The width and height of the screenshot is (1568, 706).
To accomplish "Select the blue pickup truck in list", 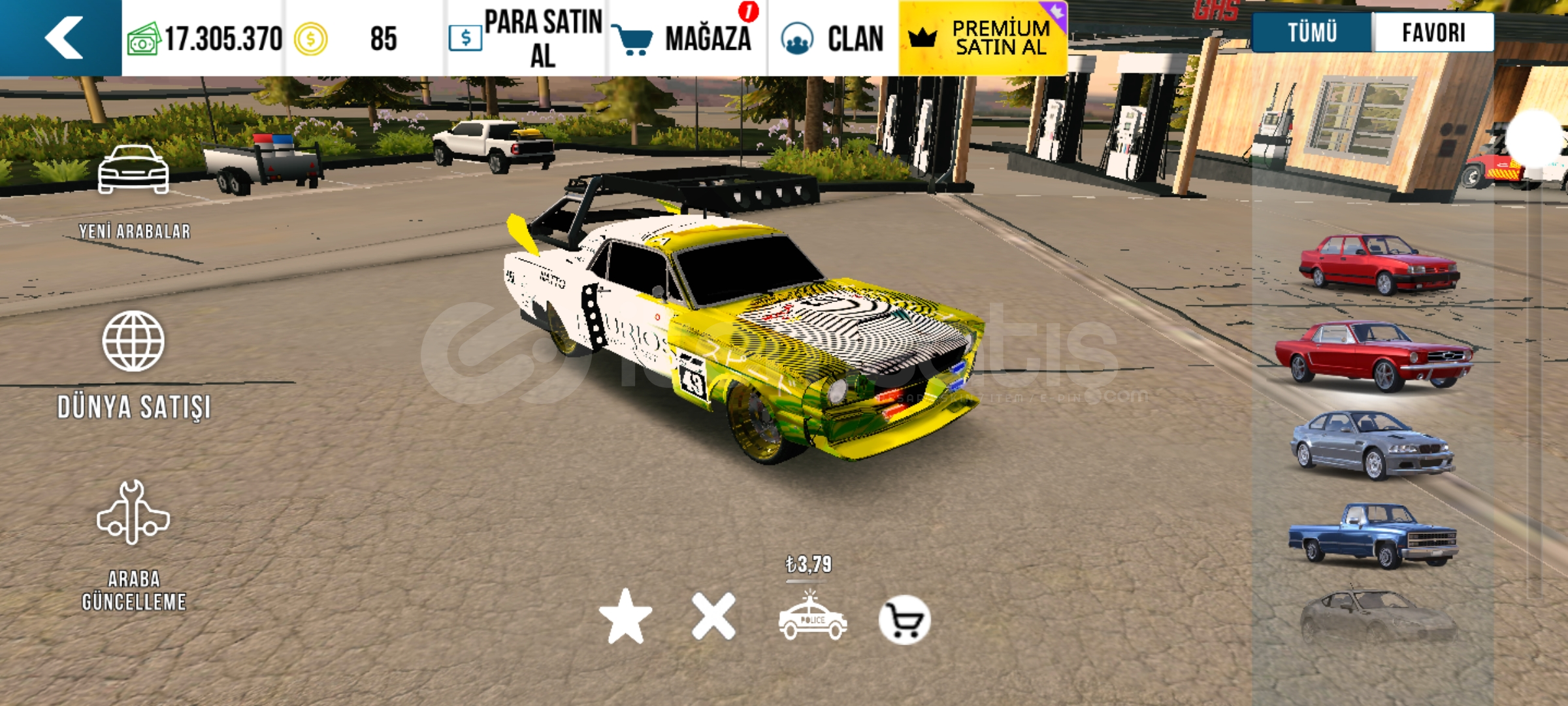I will pos(1373,534).
